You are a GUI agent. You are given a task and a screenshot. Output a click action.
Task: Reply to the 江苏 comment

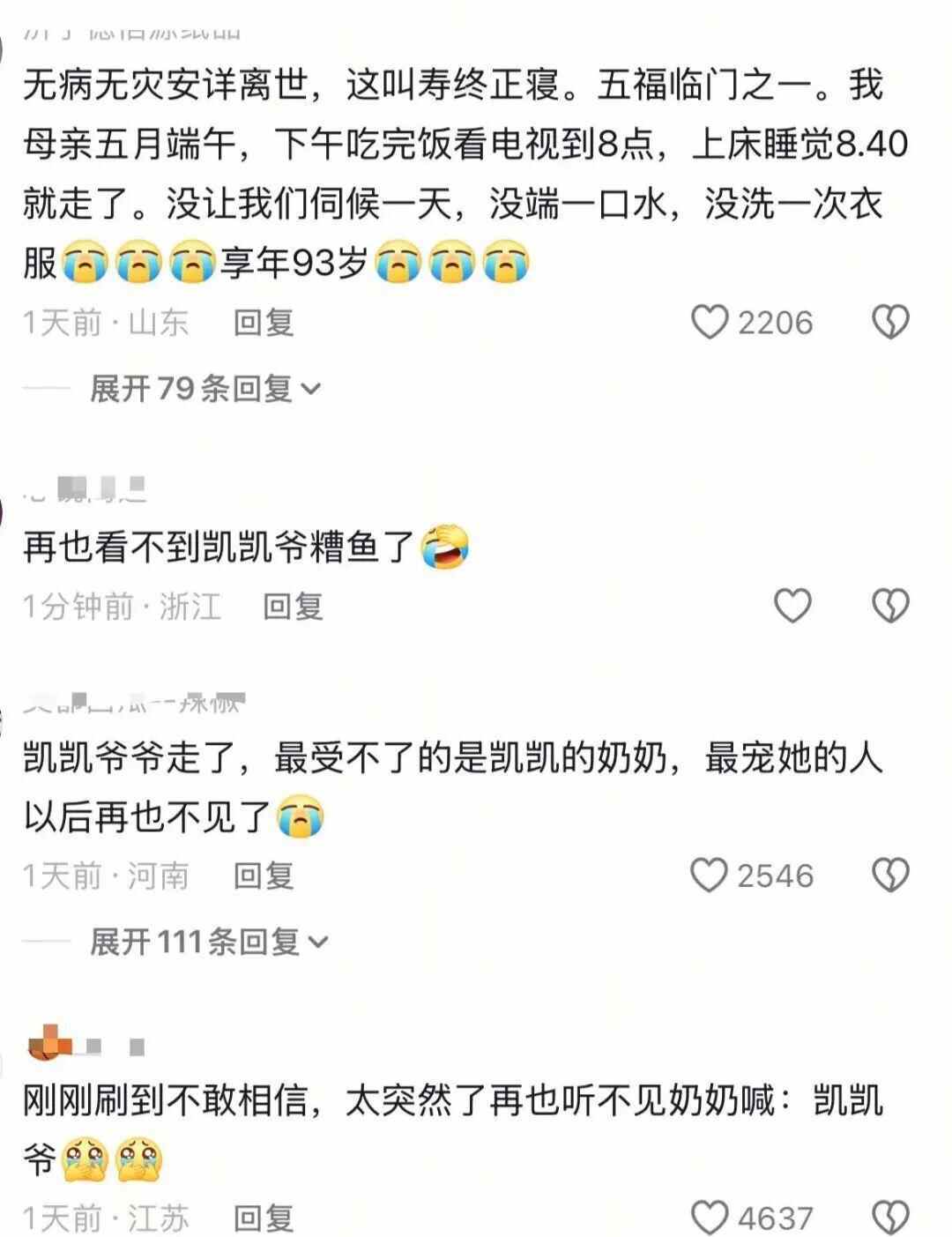tap(263, 1218)
